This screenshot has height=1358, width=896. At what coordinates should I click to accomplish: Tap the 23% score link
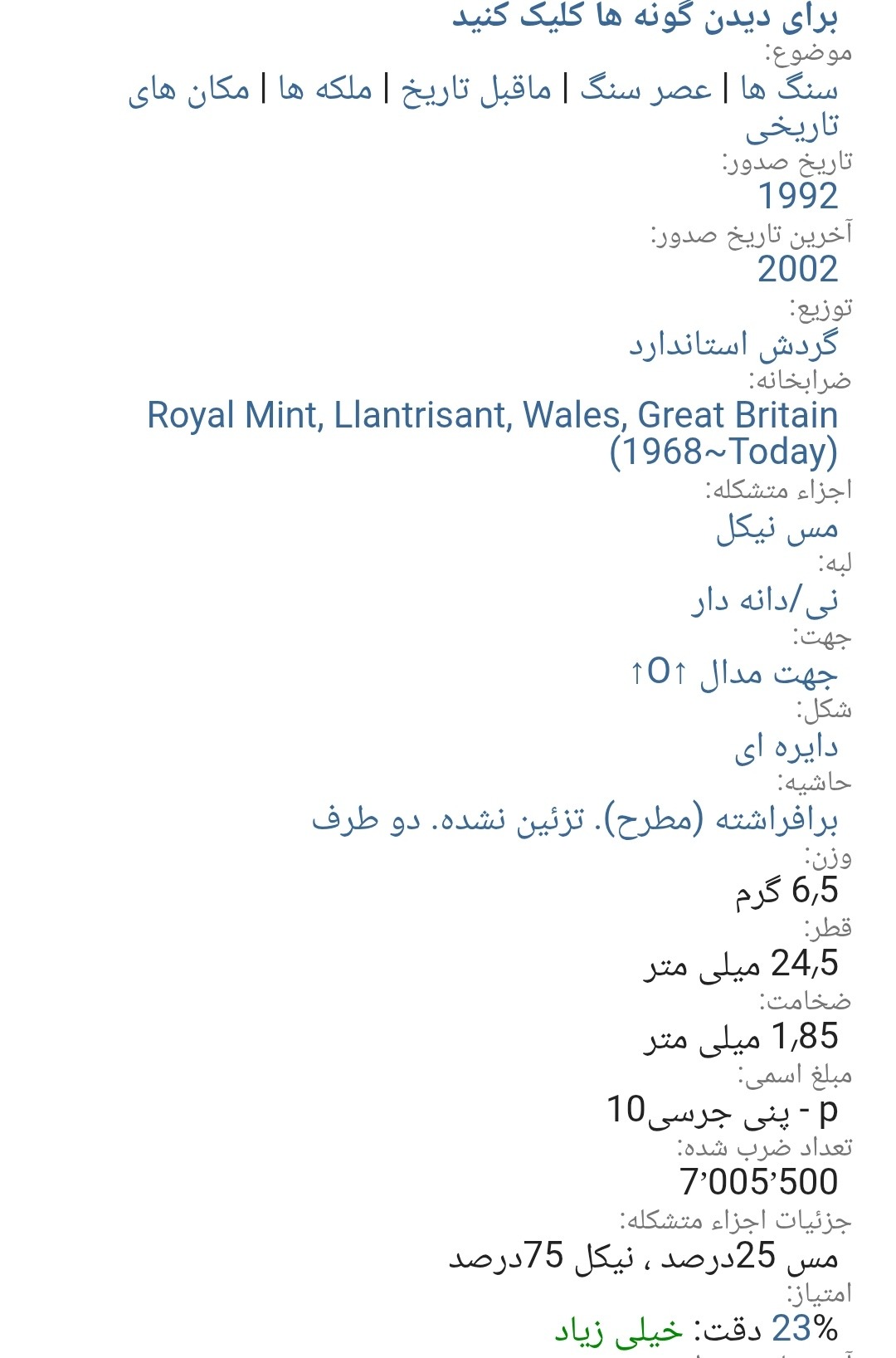pos(804,1329)
